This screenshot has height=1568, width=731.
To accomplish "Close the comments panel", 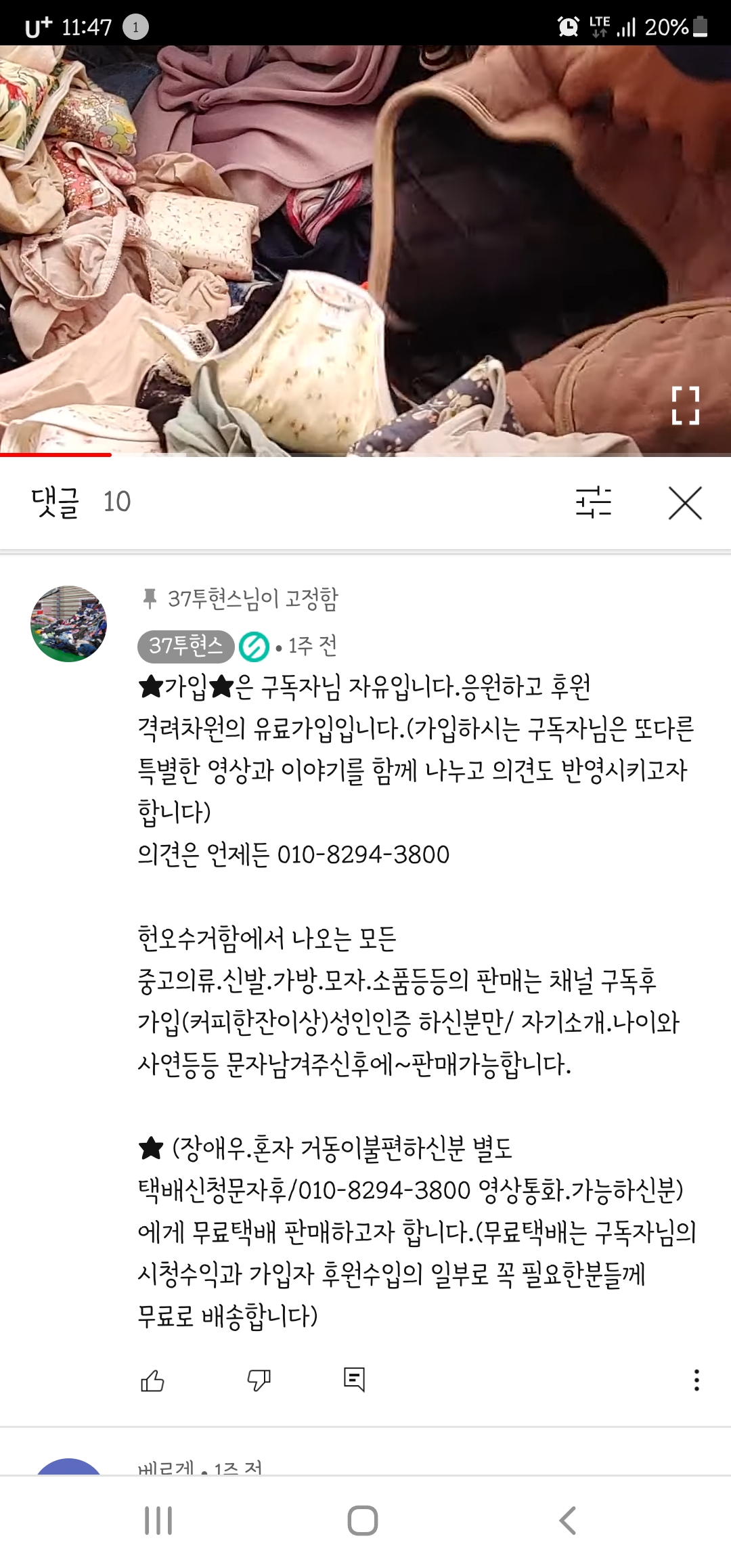I will click(685, 503).
